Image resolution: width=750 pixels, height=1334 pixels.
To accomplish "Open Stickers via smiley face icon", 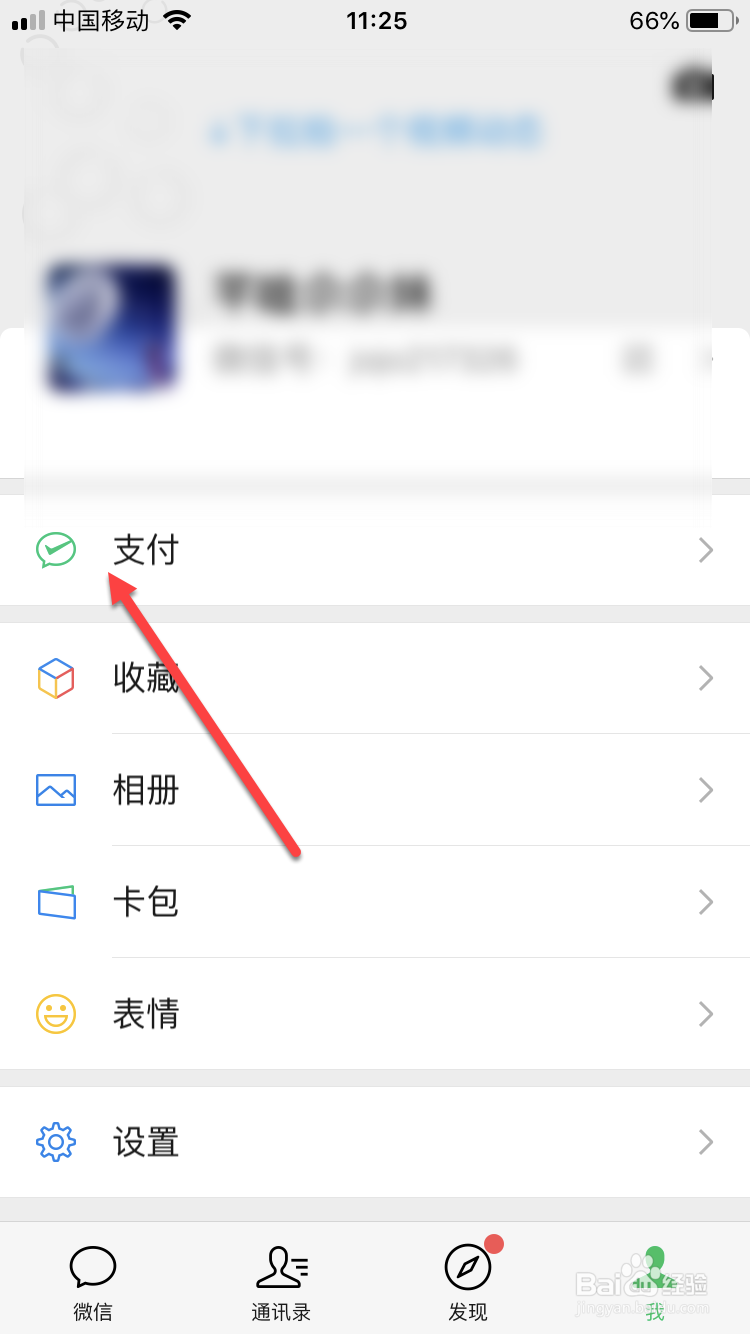I will [x=57, y=1014].
